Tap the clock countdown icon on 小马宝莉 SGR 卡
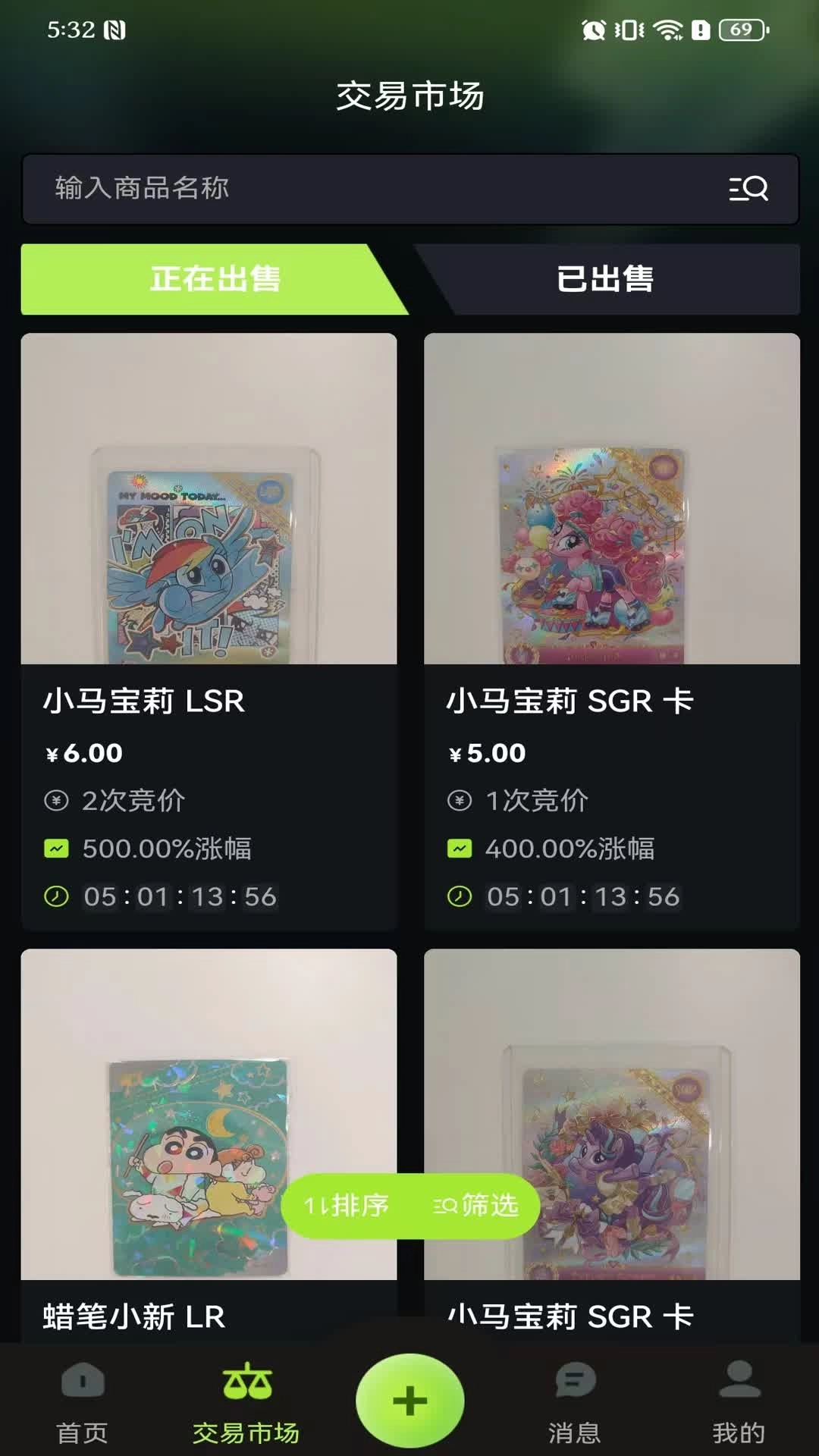Screen dimensions: 819x1456 pos(459,896)
